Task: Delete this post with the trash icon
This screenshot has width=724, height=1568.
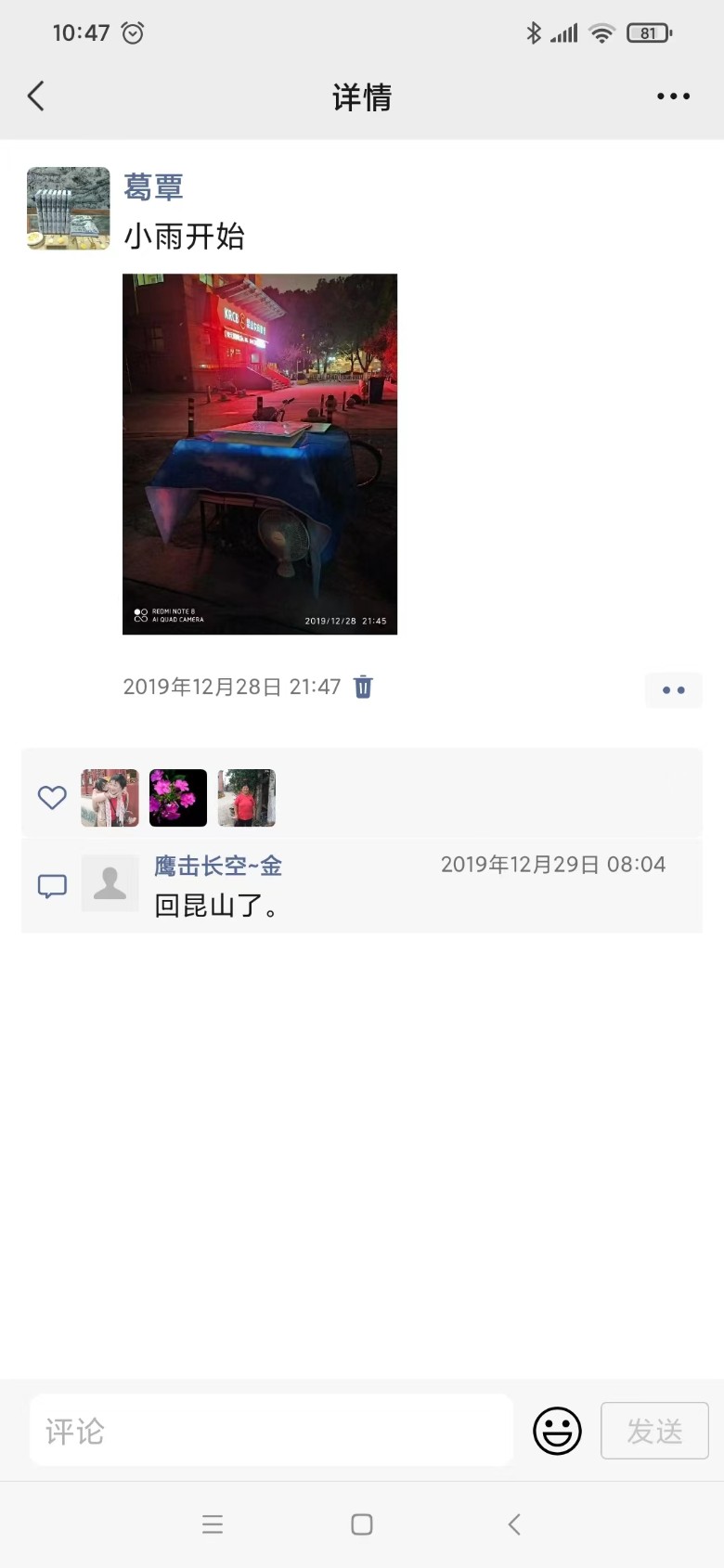Action: pos(363,687)
